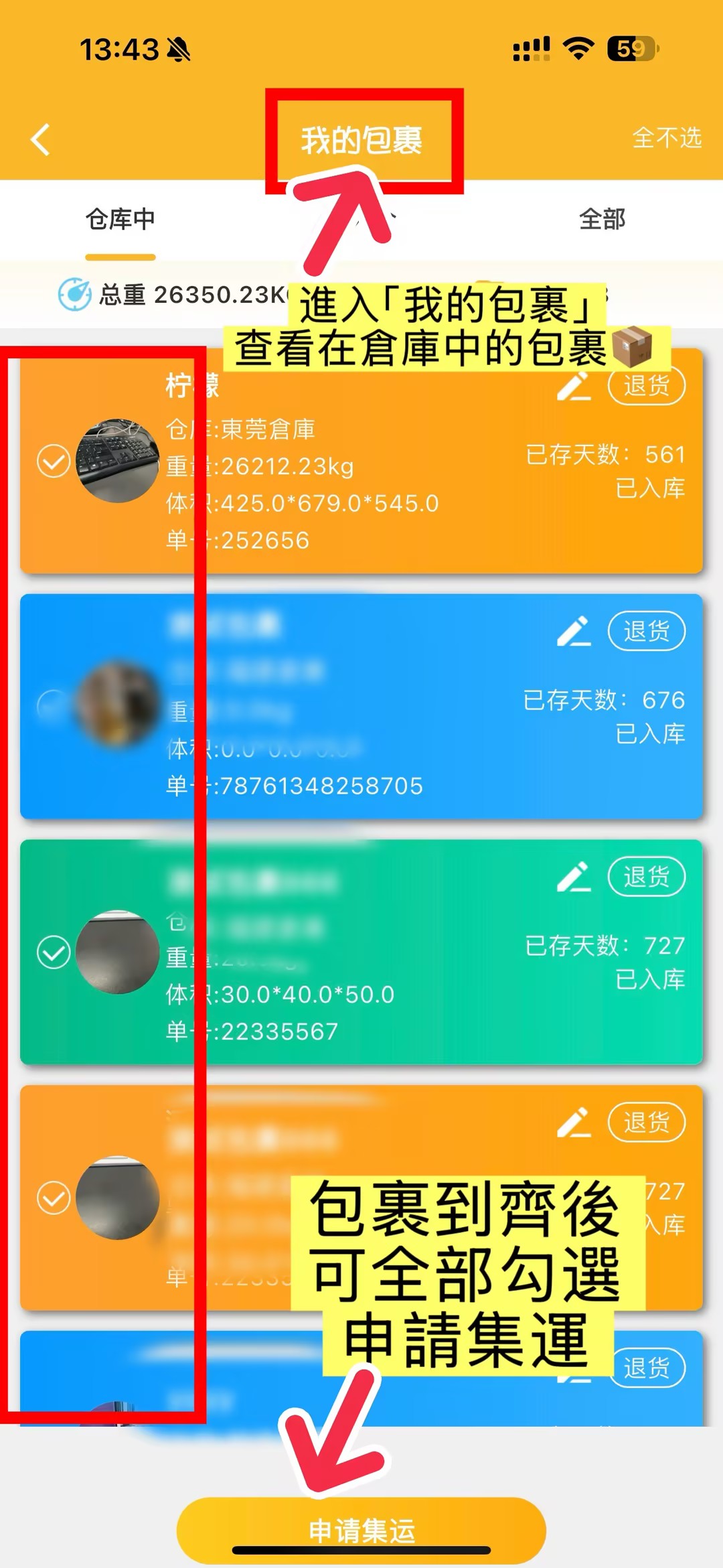Click the stopwatch icon beside total weight
Screen dimensions: 723x1568
(x=76, y=293)
